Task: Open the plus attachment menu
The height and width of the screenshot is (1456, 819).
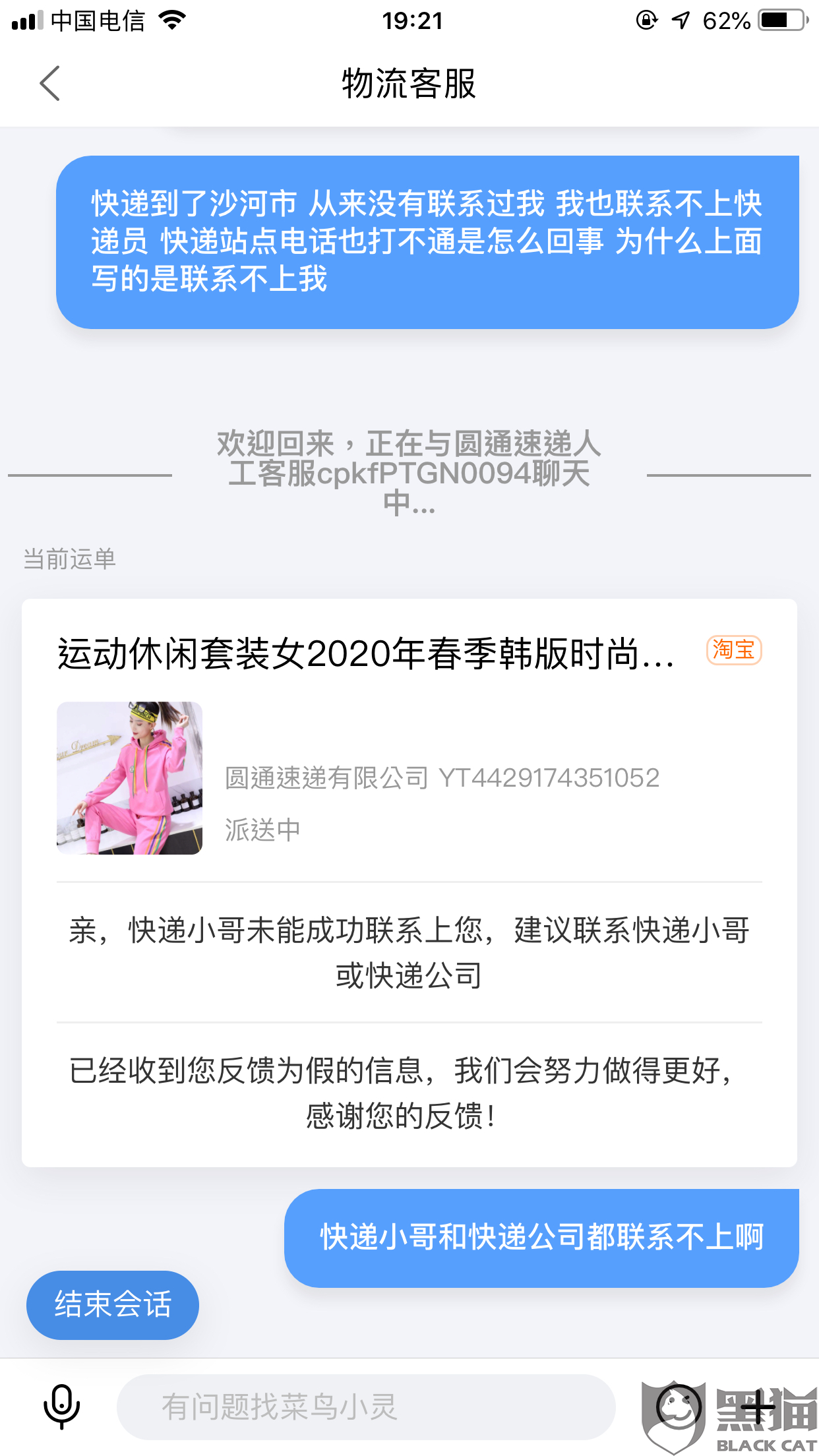Action: (758, 1408)
